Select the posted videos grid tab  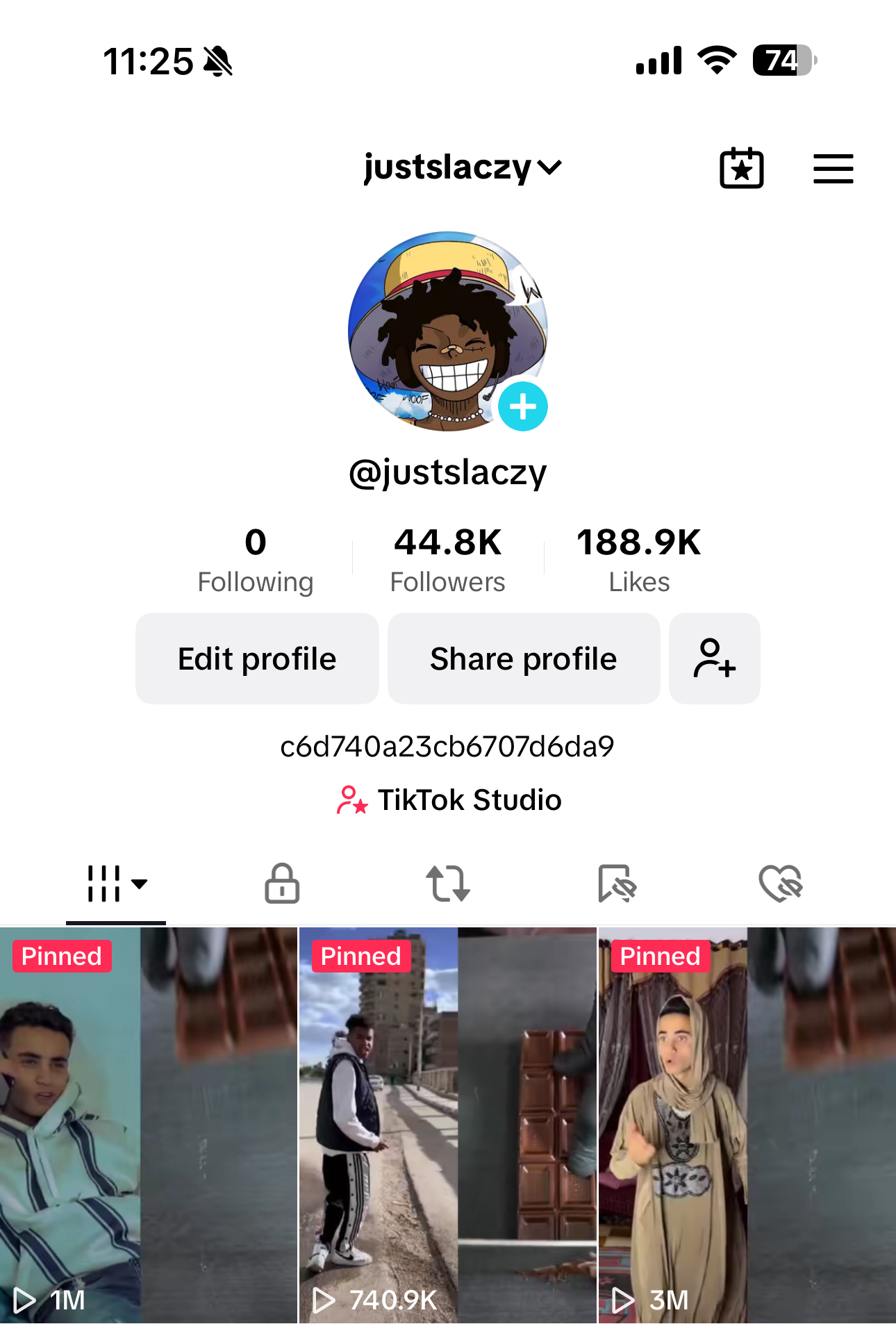[115, 884]
